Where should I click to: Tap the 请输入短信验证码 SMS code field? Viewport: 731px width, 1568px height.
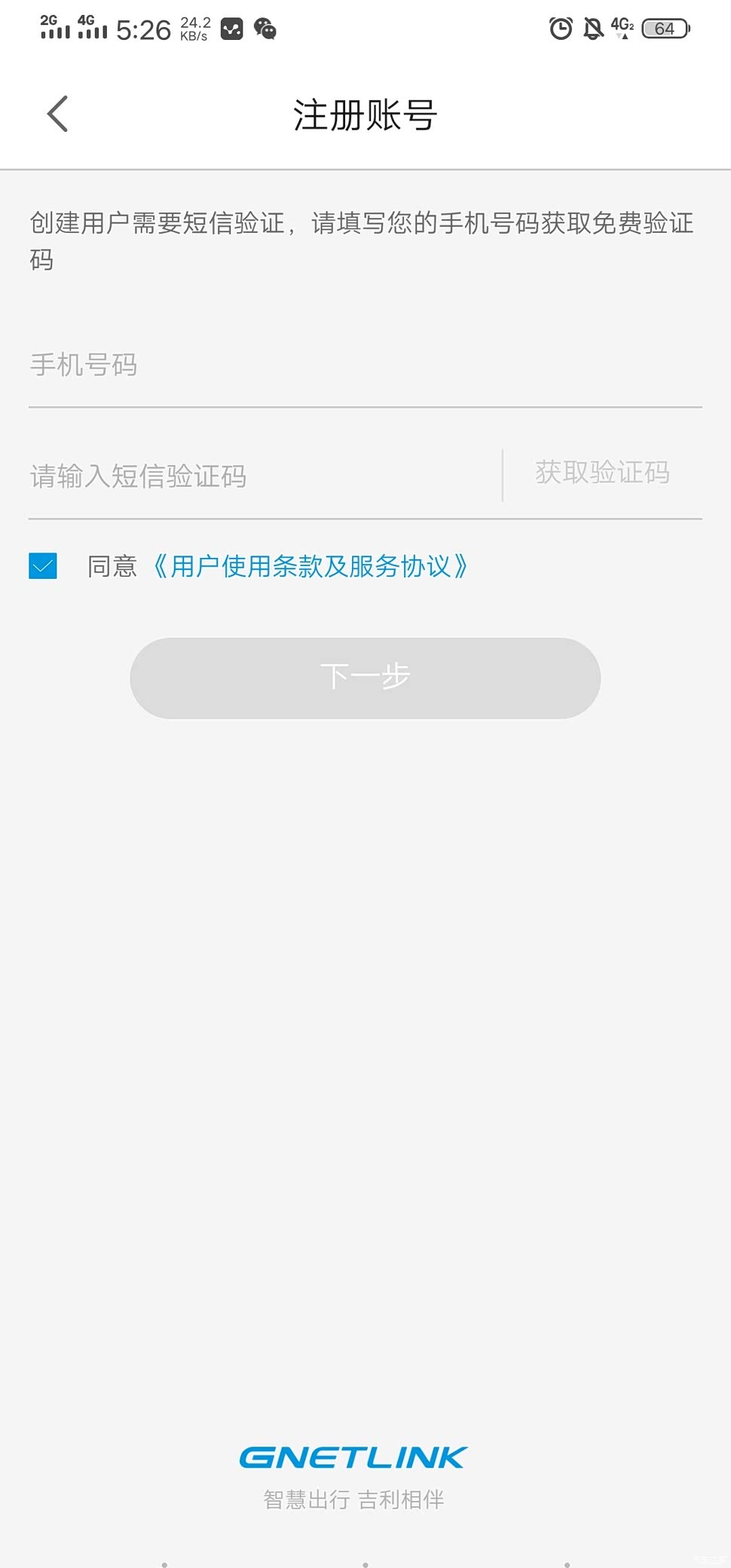point(226,476)
